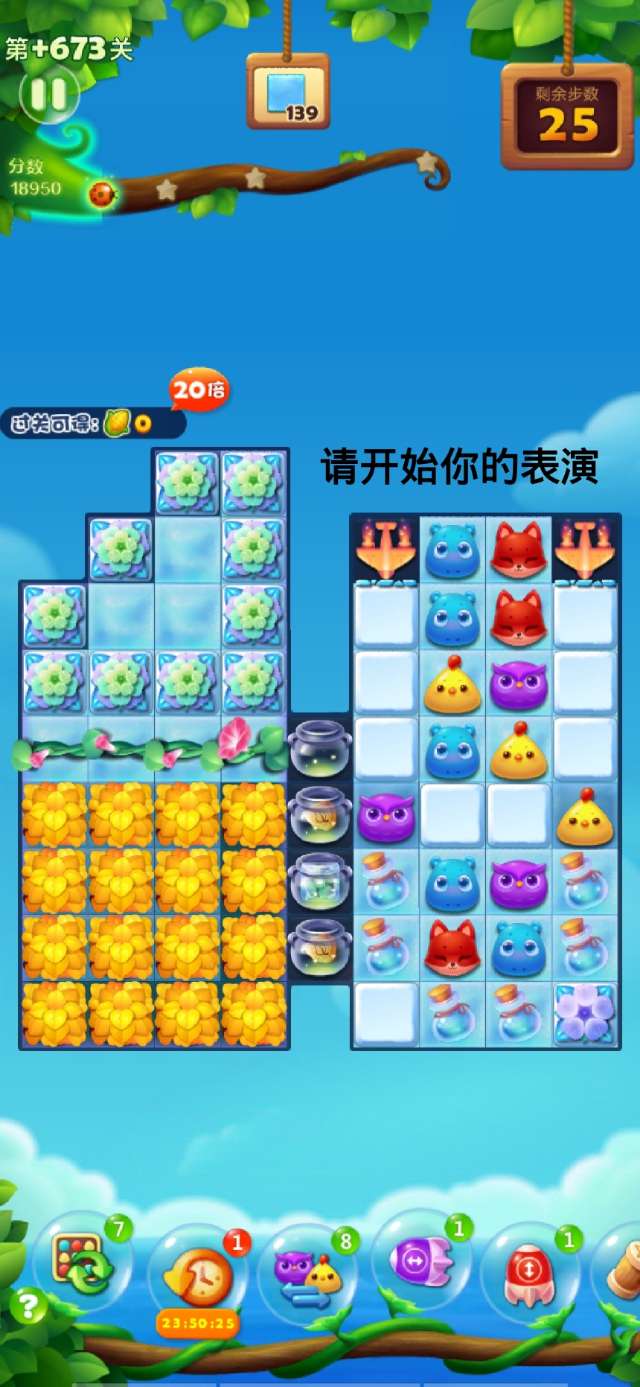Open the green question mark help
The width and height of the screenshot is (640, 1387).
(29, 1306)
